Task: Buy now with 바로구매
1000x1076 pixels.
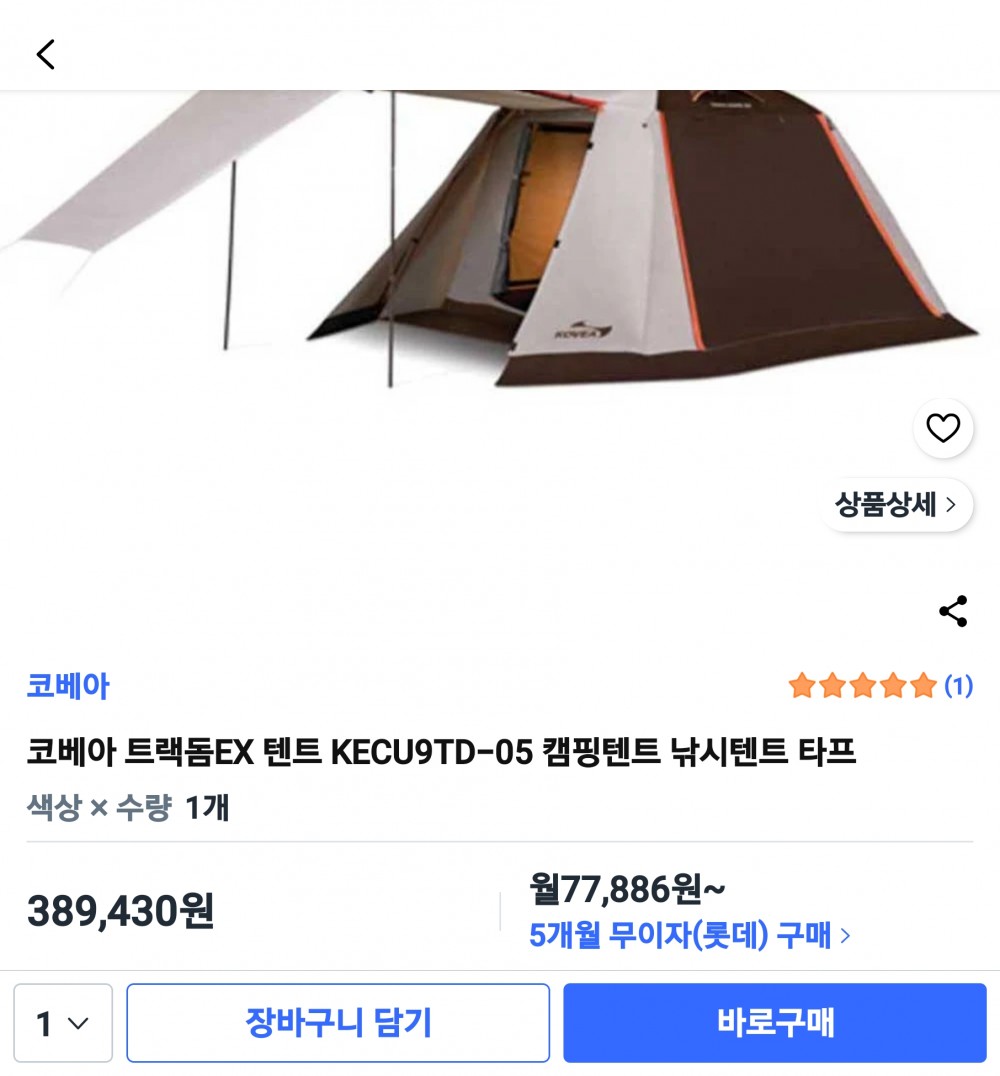Action: tap(775, 1023)
